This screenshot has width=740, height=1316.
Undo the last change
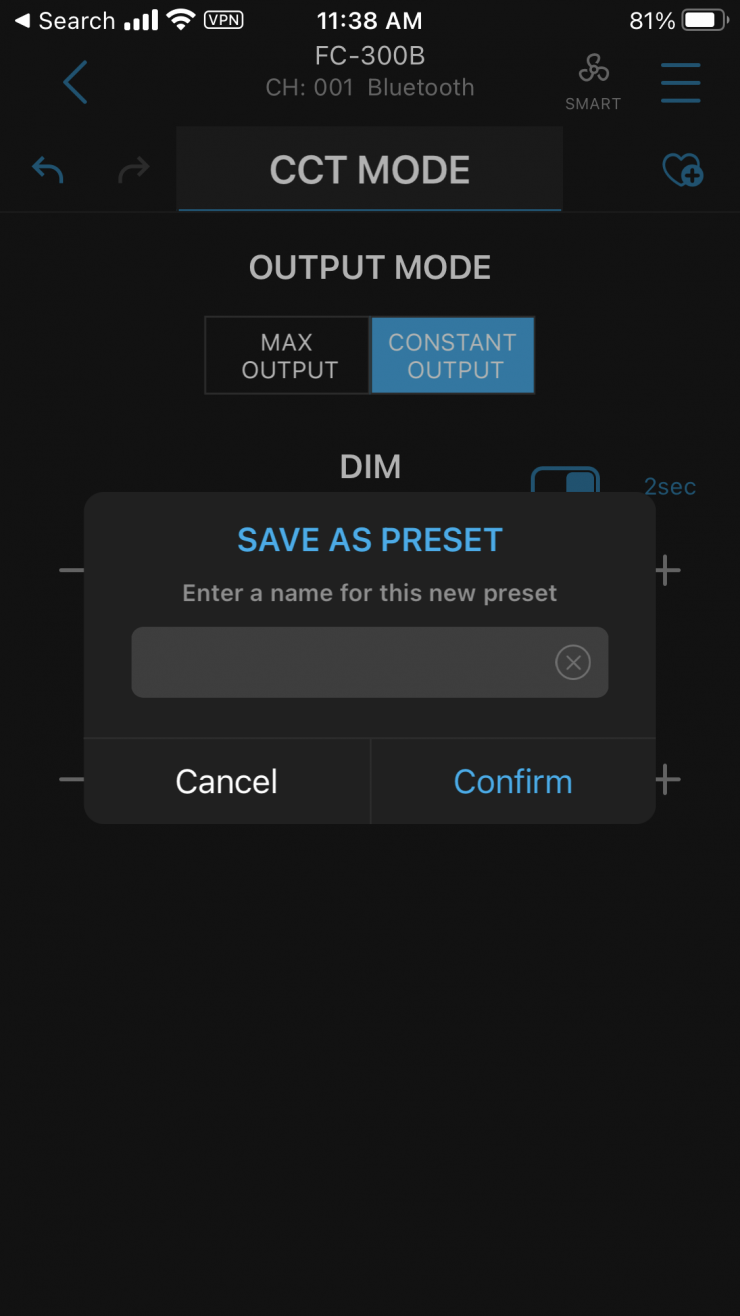tap(48, 169)
